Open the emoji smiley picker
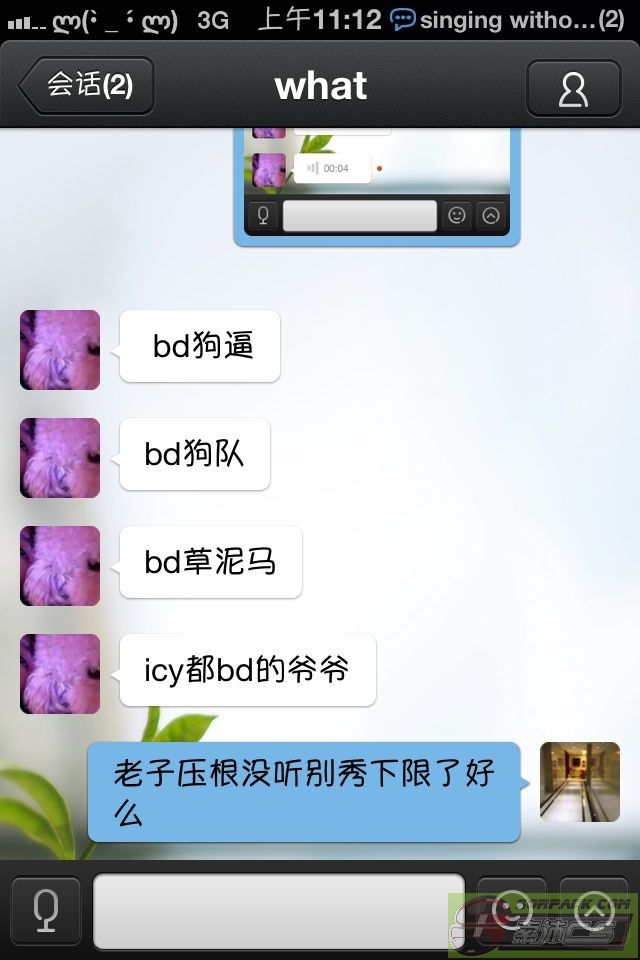This screenshot has width=640, height=960. point(512,908)
